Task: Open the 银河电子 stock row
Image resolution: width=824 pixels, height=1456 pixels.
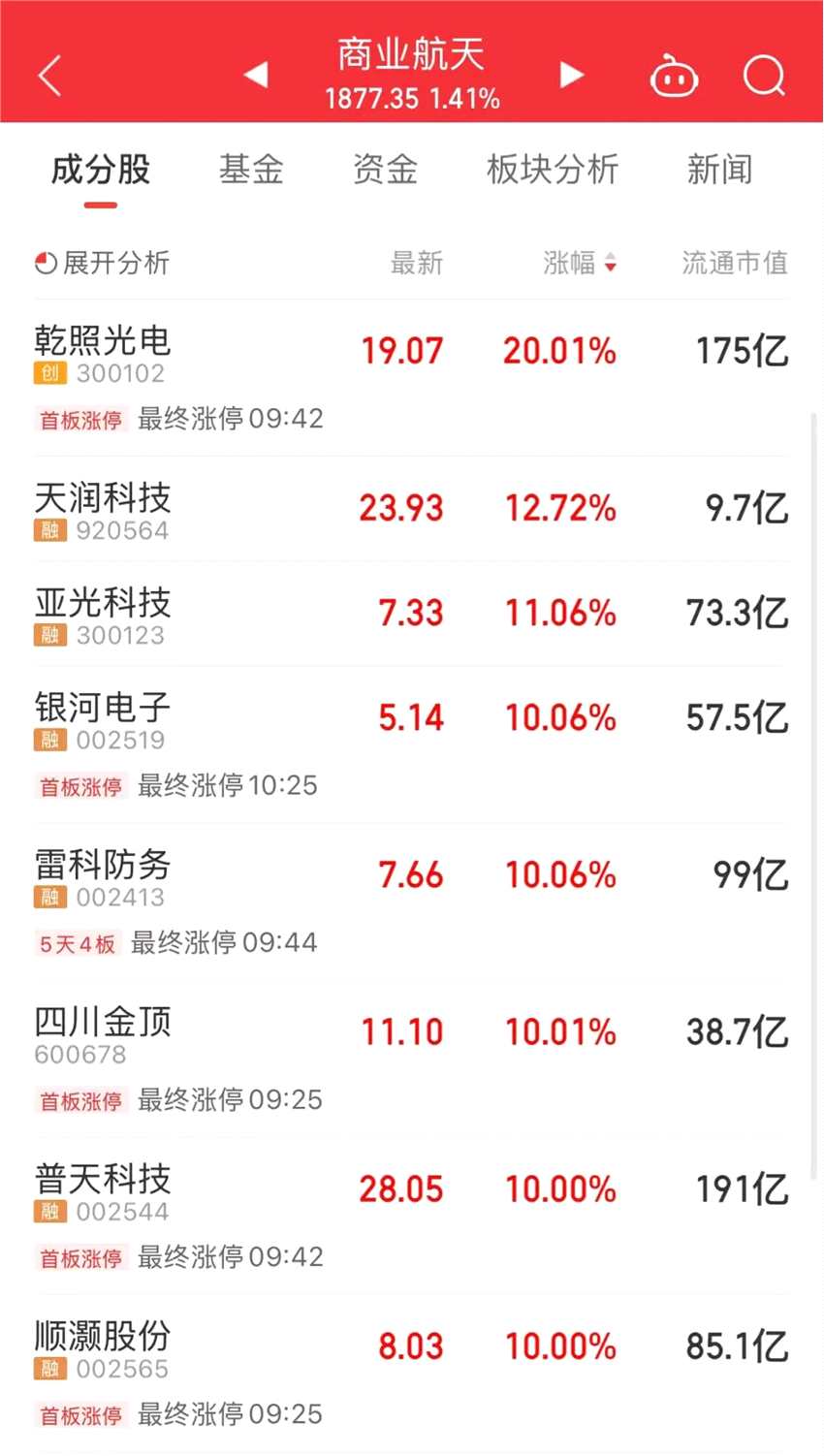Action: click(x=103, y=708)
